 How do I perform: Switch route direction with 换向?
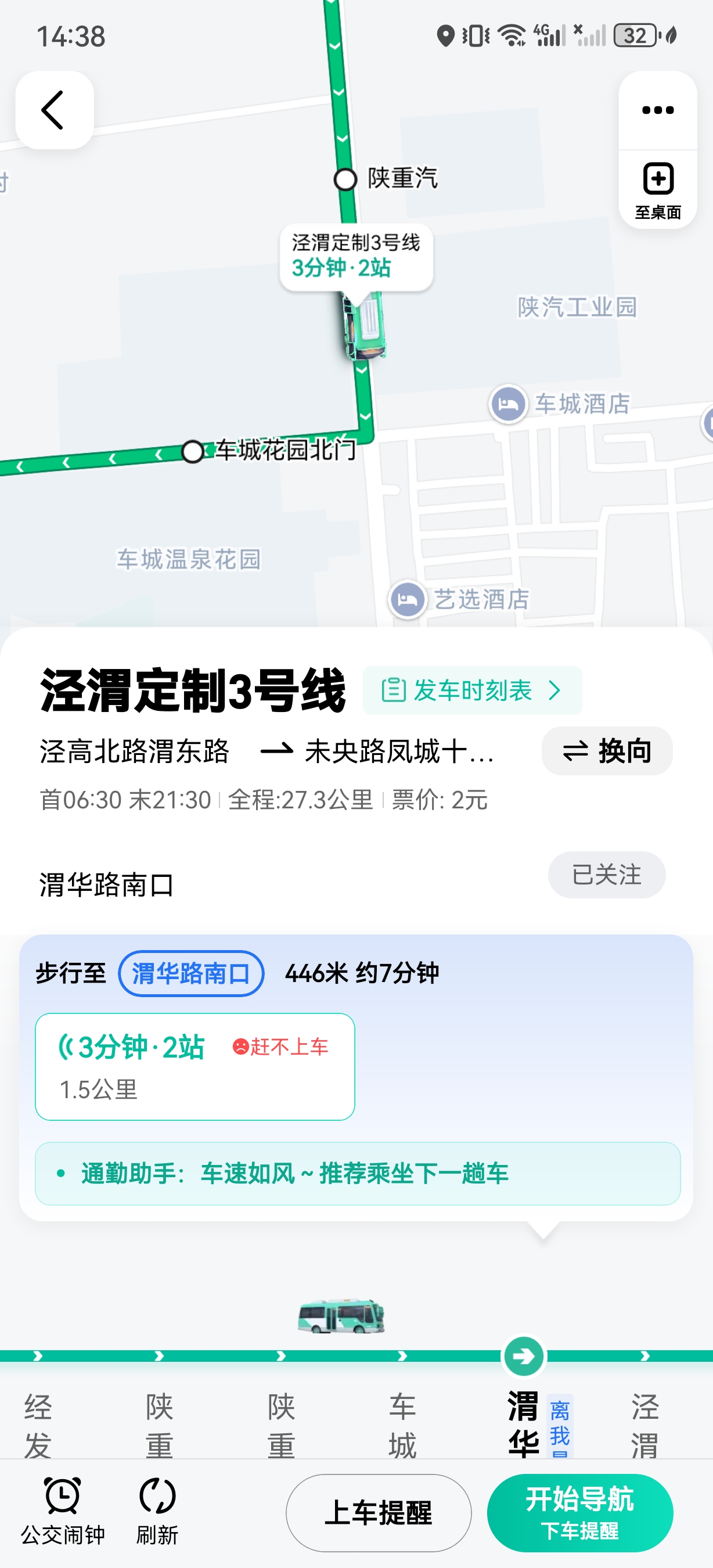point(607,750)
